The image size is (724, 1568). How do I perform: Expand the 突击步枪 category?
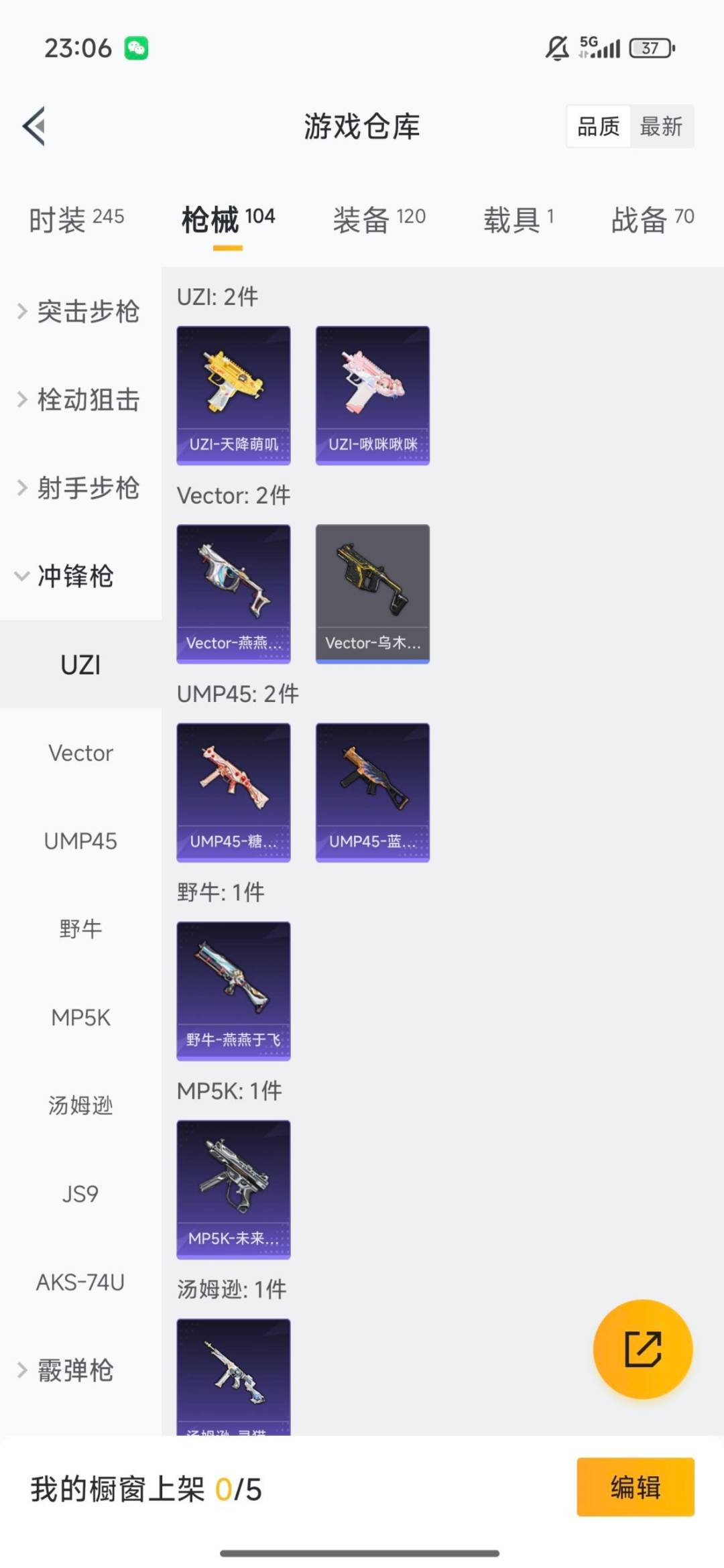coord(80,311)
